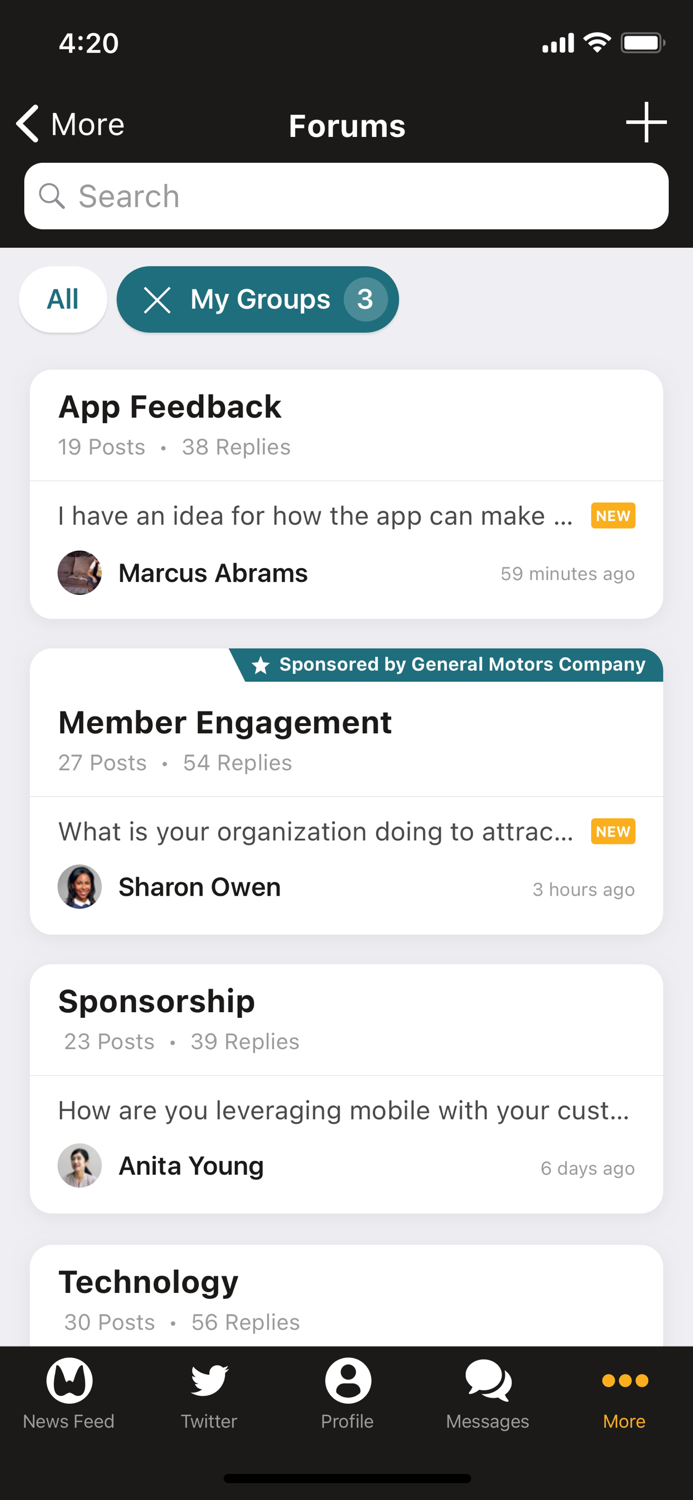The width and height of the screenshot is (693, 1500).
Task: Go to the Profile tab
Action: click(x=347, y=1394)
